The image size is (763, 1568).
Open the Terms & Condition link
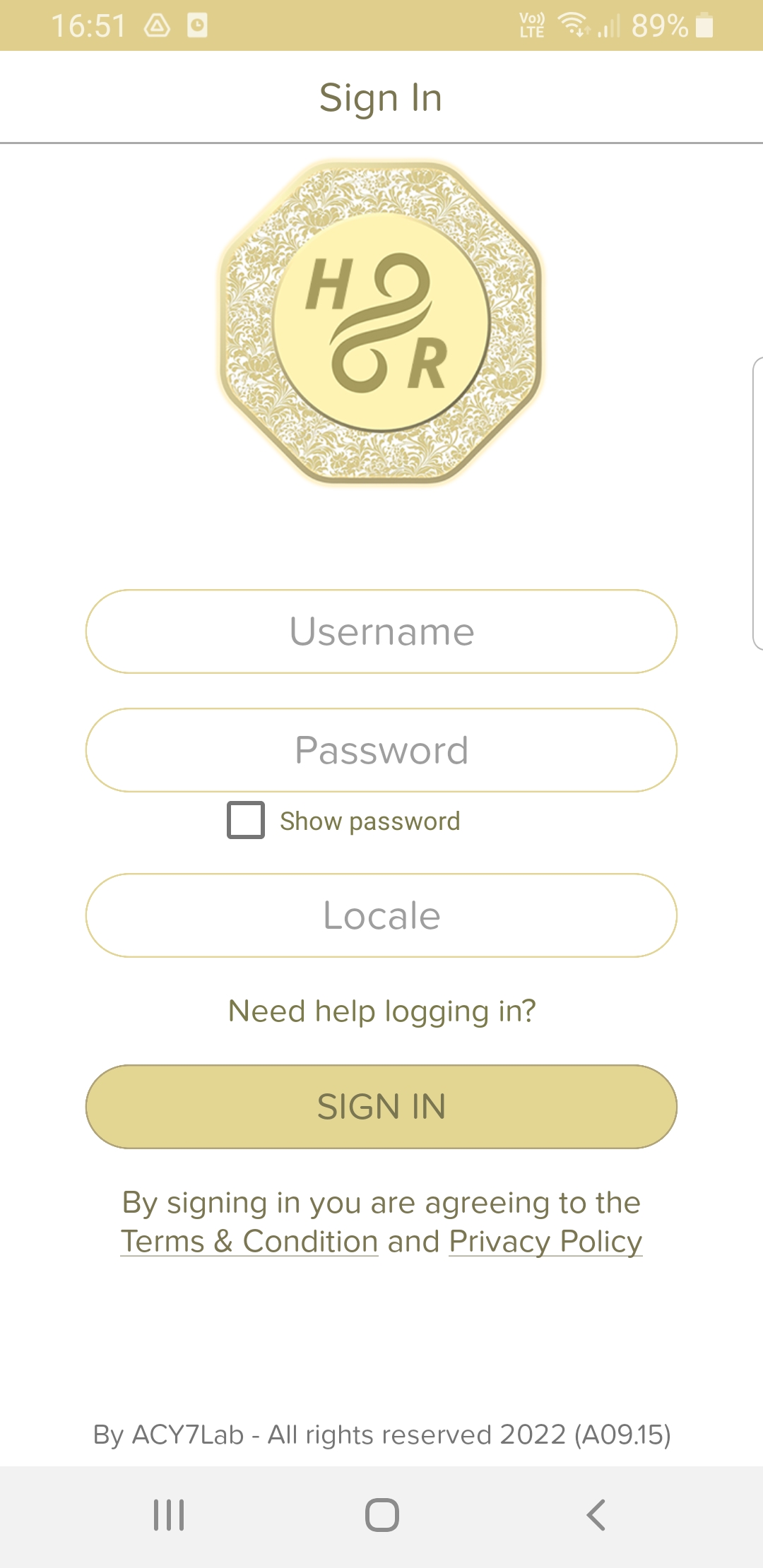249,1241
